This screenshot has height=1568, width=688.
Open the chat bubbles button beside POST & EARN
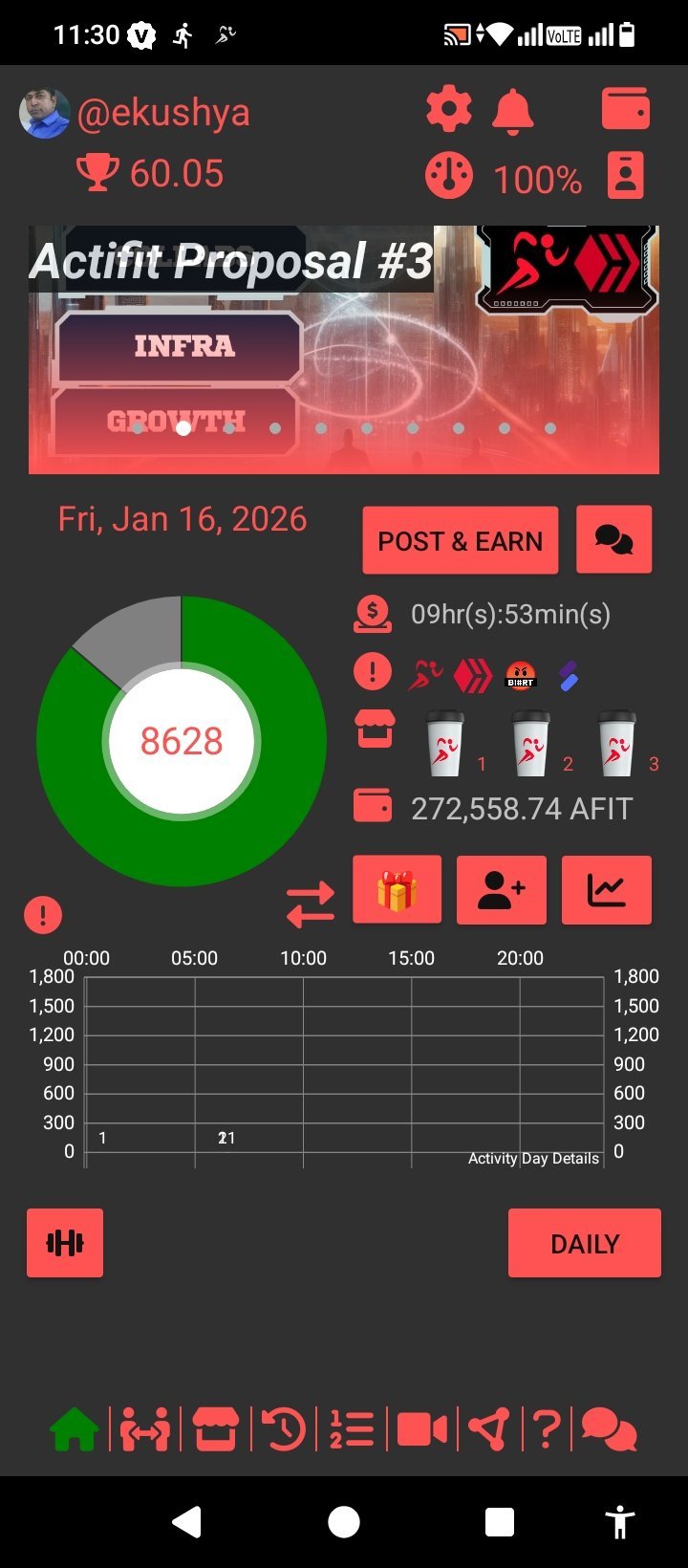click(613, 540)
